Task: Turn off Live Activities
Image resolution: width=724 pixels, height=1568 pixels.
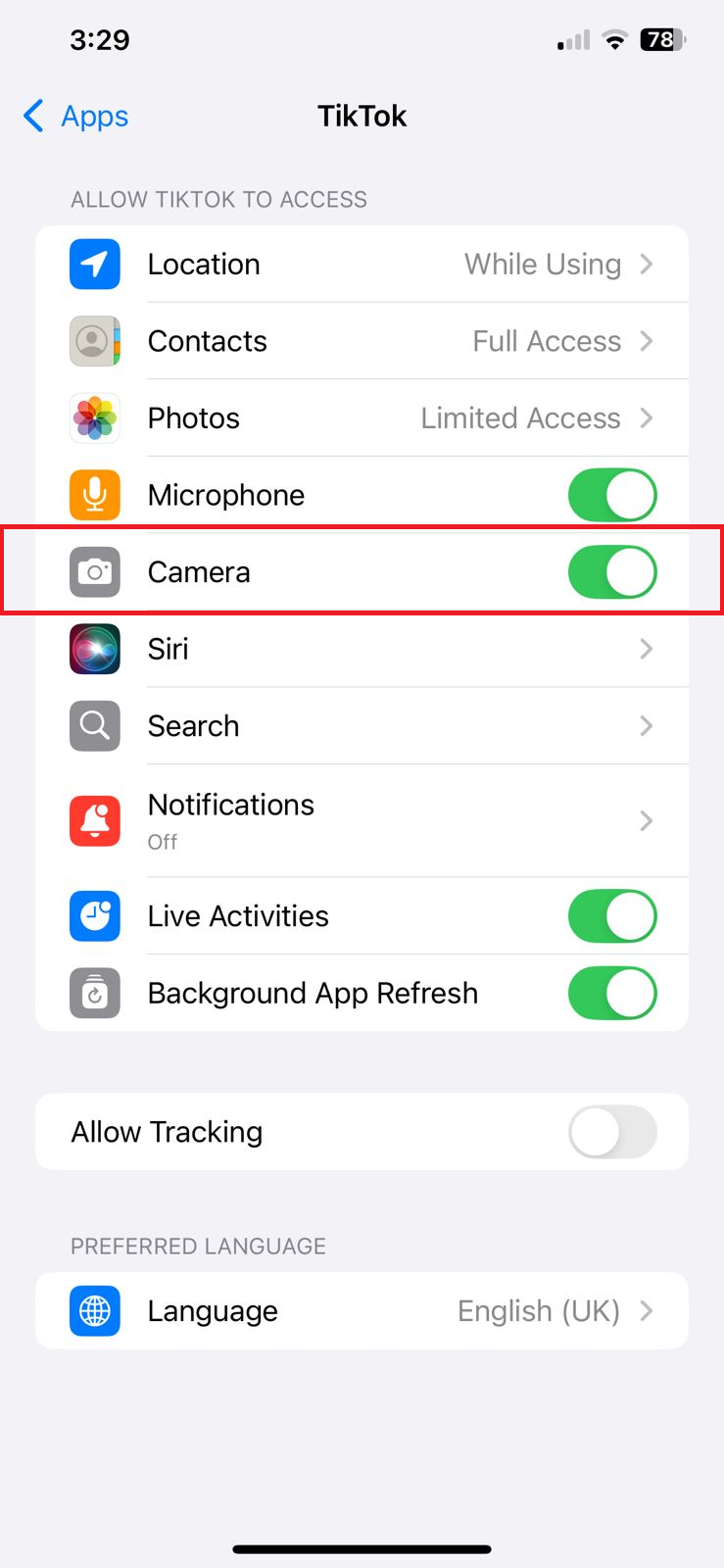Action: (x=611, y=916)
